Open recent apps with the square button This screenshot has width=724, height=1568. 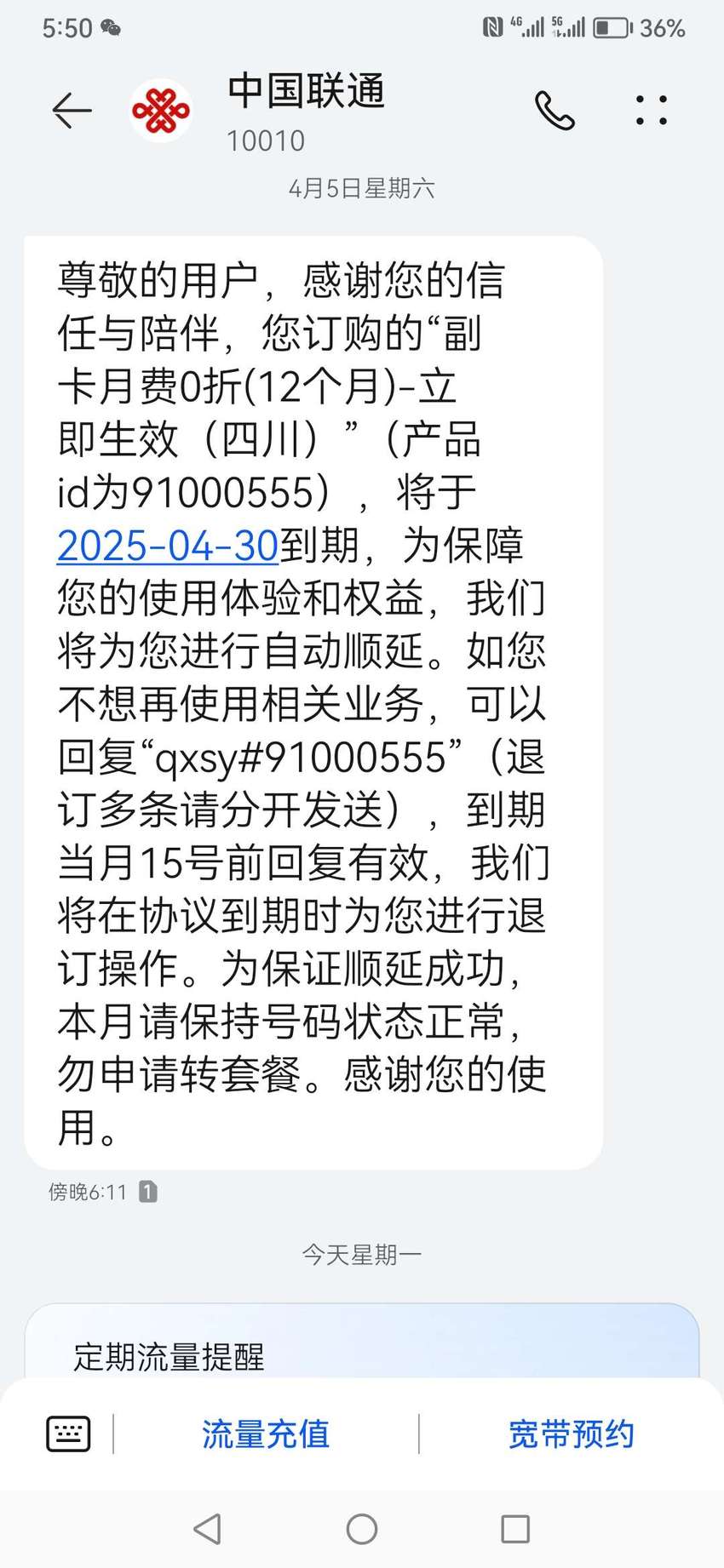point(515,1529)
